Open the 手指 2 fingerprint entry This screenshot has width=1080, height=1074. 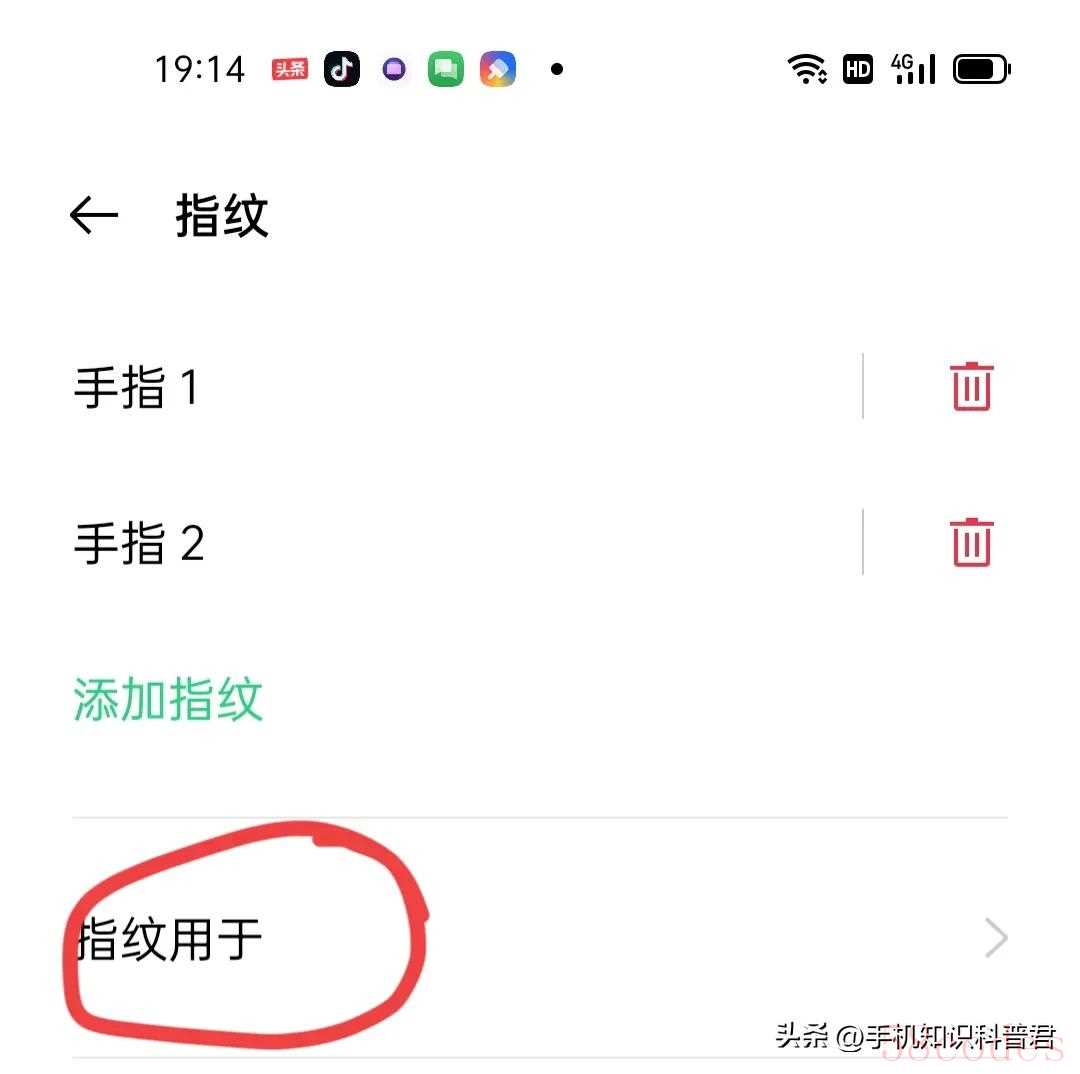coord(139,543)
